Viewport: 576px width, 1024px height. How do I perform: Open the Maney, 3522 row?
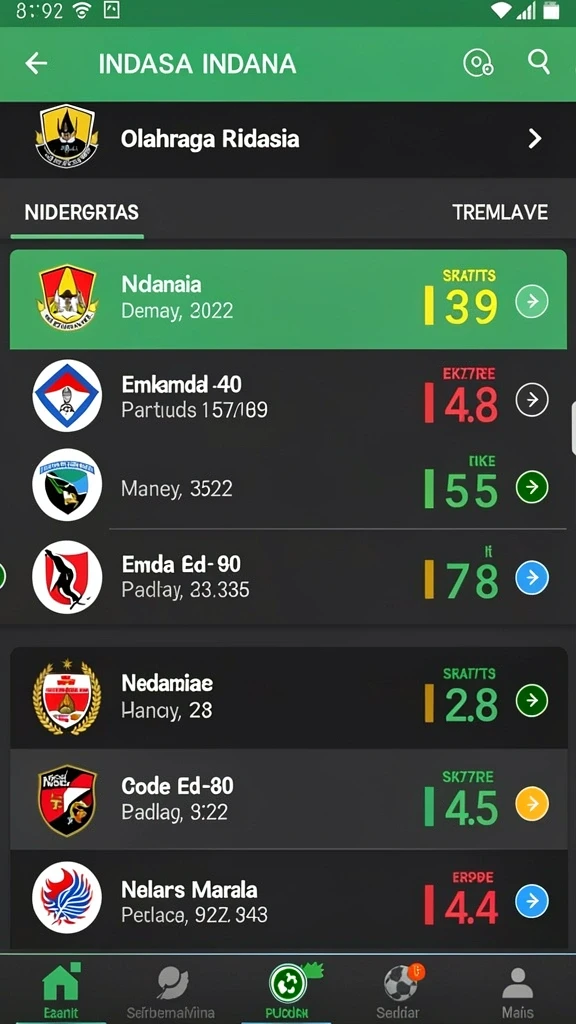tap(288, 487)
